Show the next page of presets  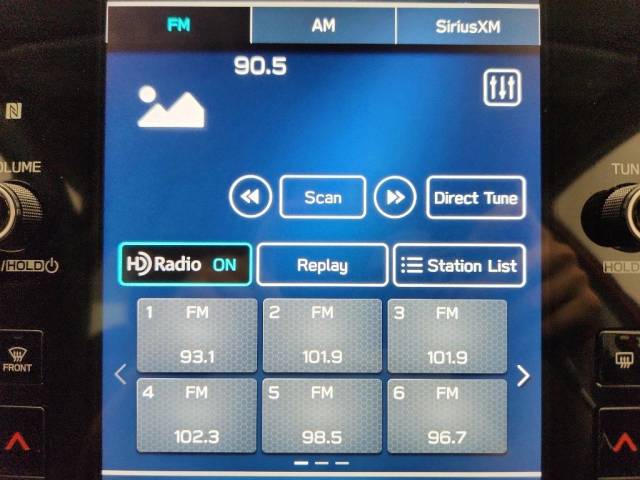(523, 375)
